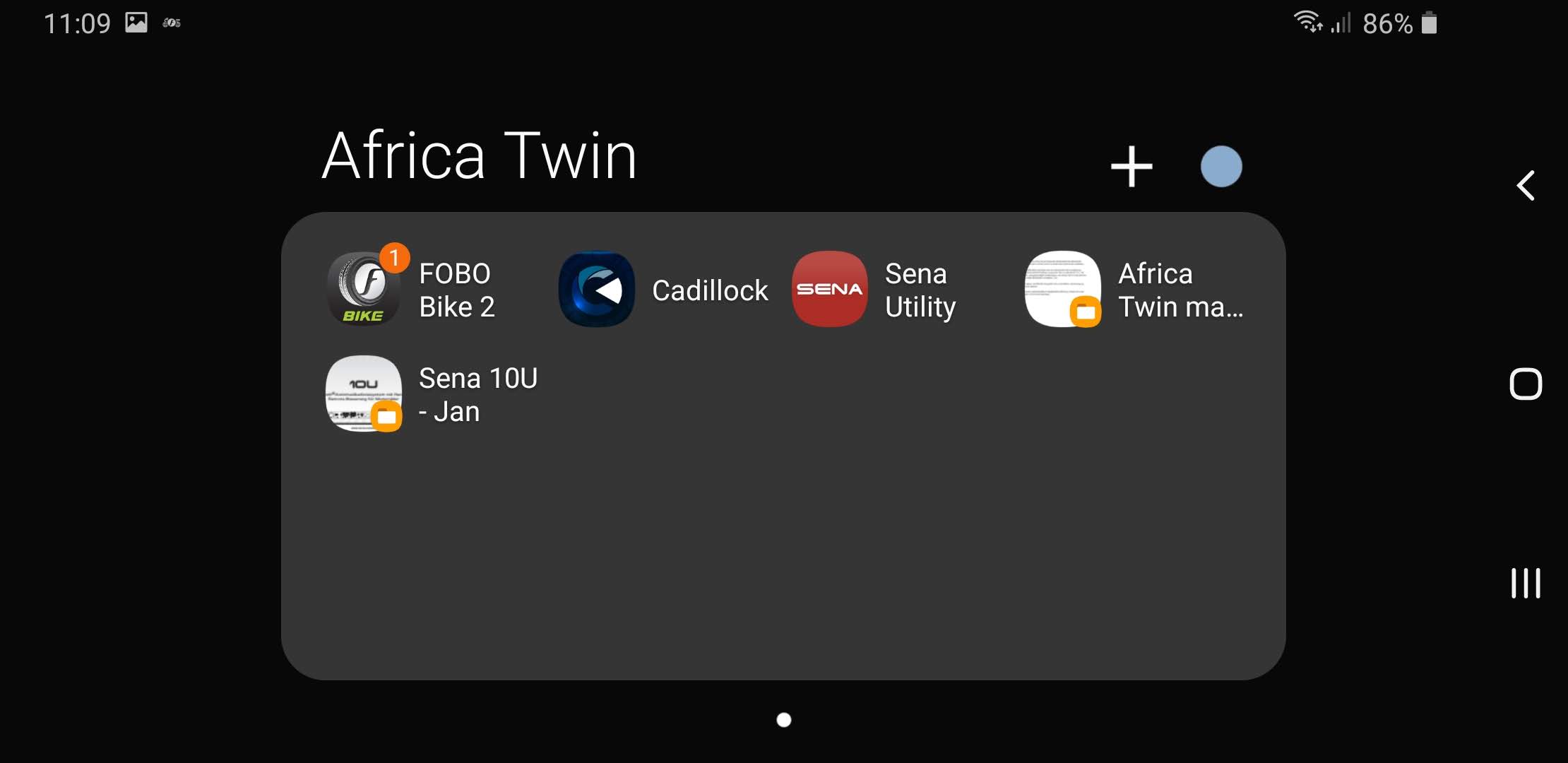Open recent apps from navigation bar
1568x763 pixels.
tap(1526, 583)
